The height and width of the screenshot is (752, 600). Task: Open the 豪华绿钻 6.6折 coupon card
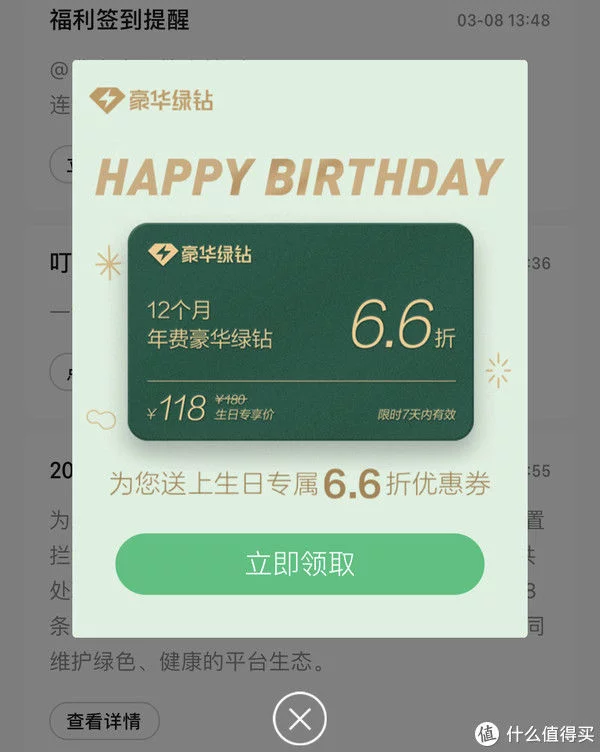click(300, 331)
